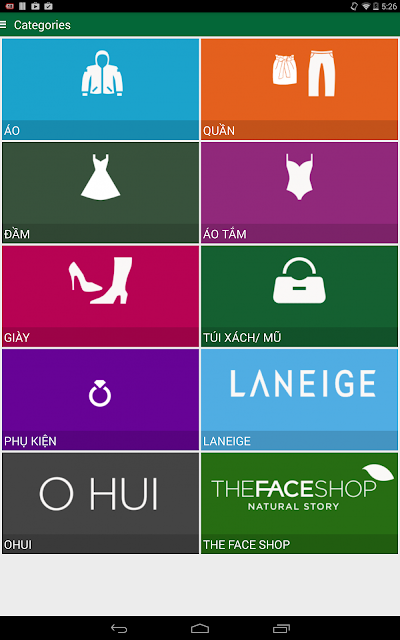View the GIÀY shoes category
This screenshot has width=400, height=640.
tap(100, 296)
